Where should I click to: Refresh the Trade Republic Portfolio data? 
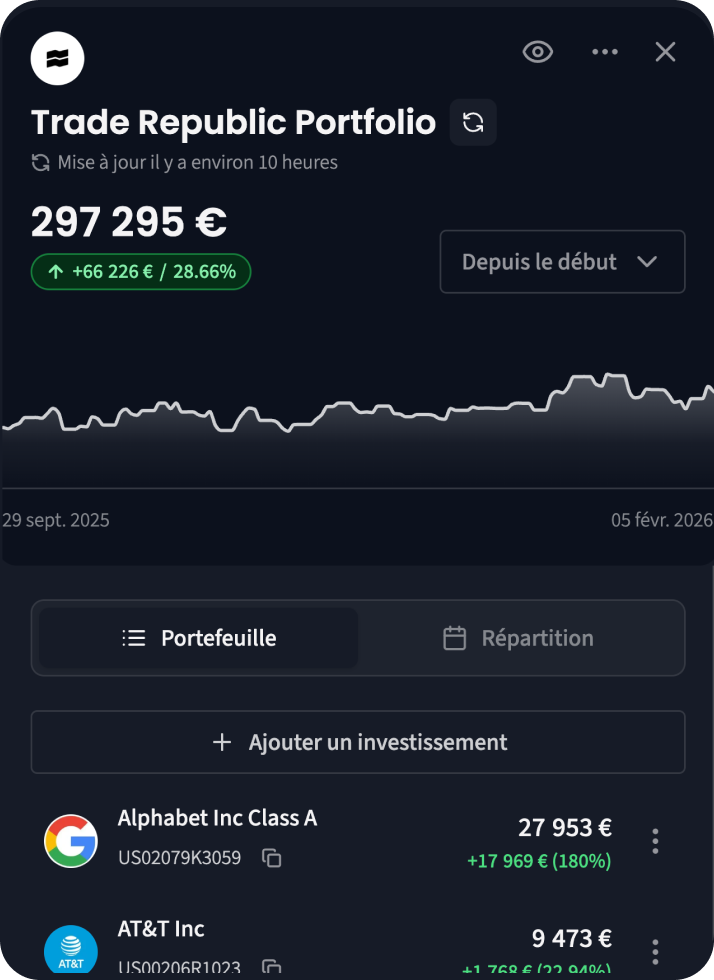[x=473, y=123]
